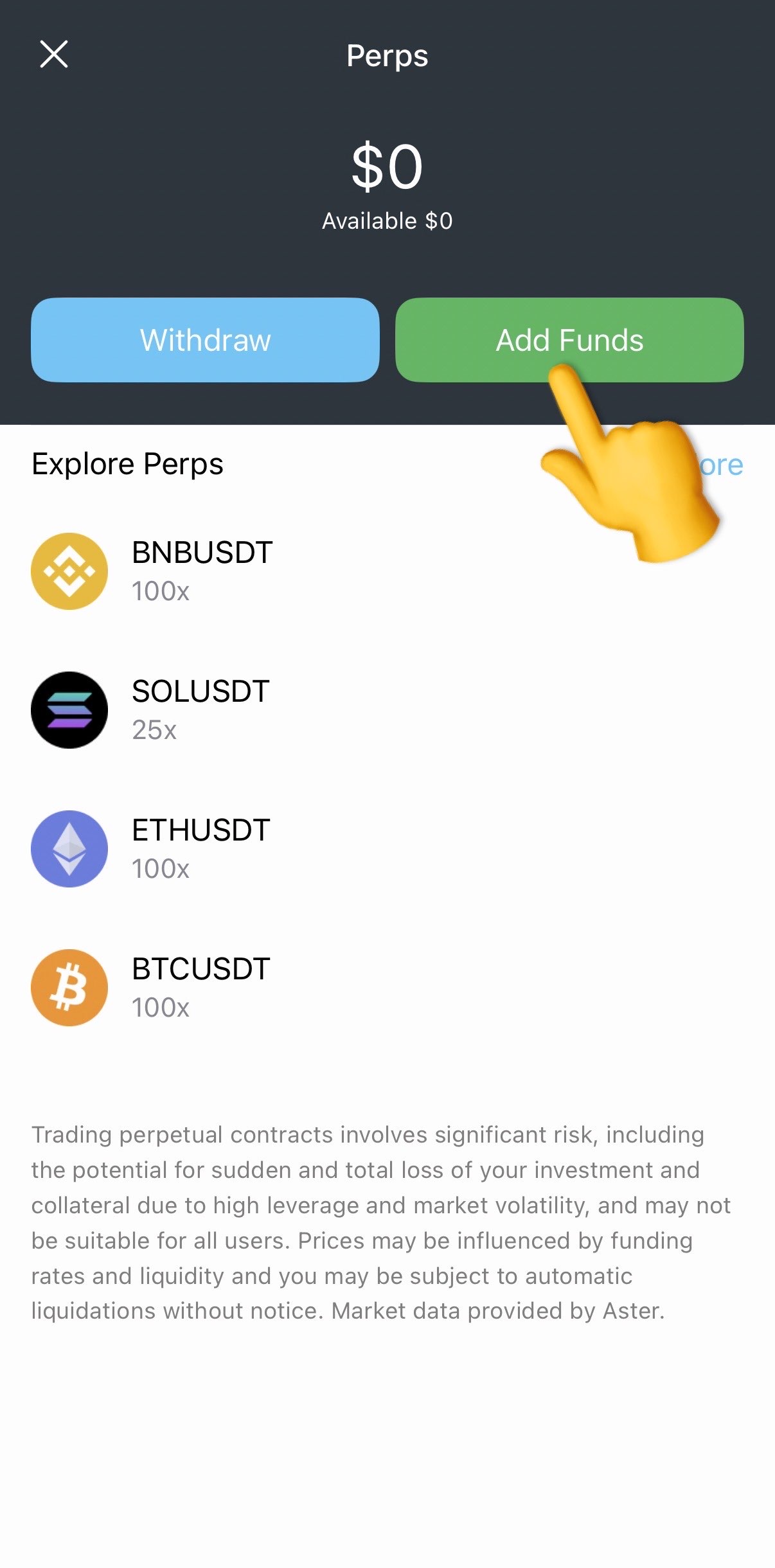Tap the Withdraw button
The width and height of the screenshot is (775, 1568).
pos(205,340)
